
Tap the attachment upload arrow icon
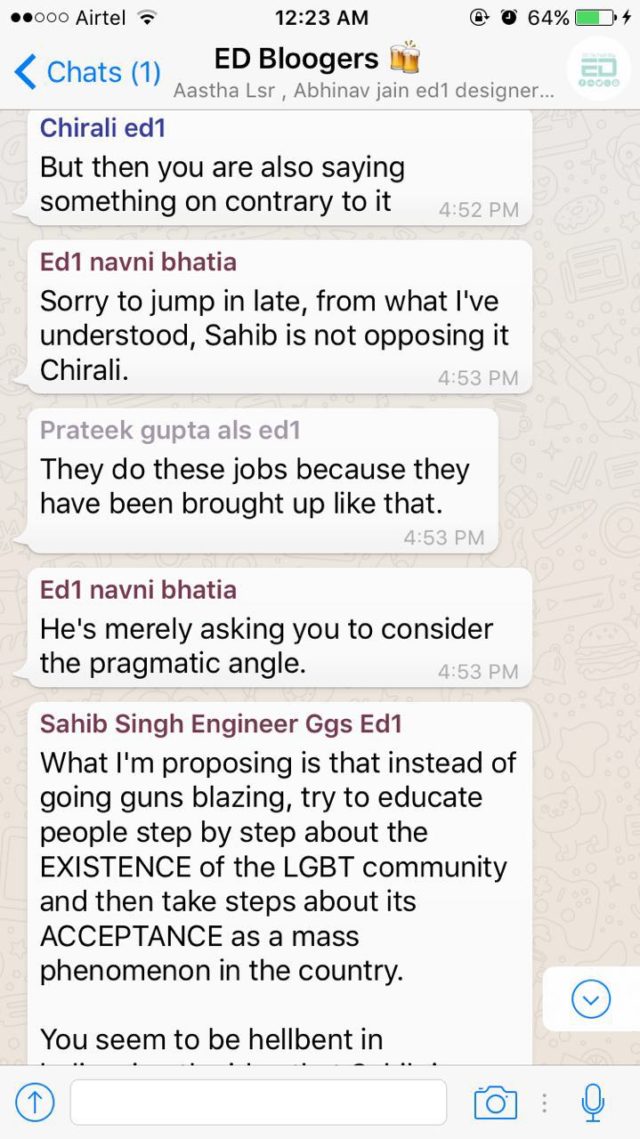click(x=36, y=1102)
